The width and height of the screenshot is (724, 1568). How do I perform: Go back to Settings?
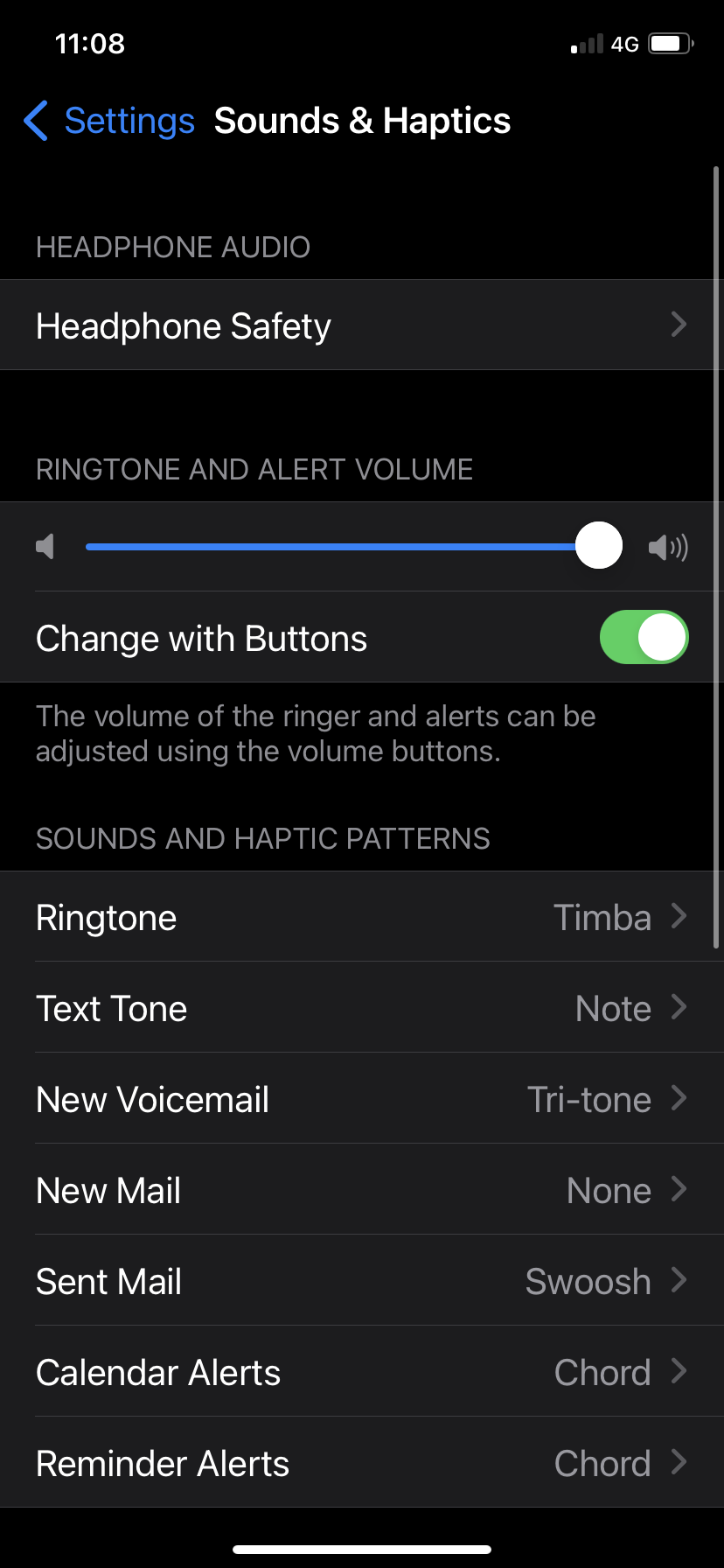(109, 121)
